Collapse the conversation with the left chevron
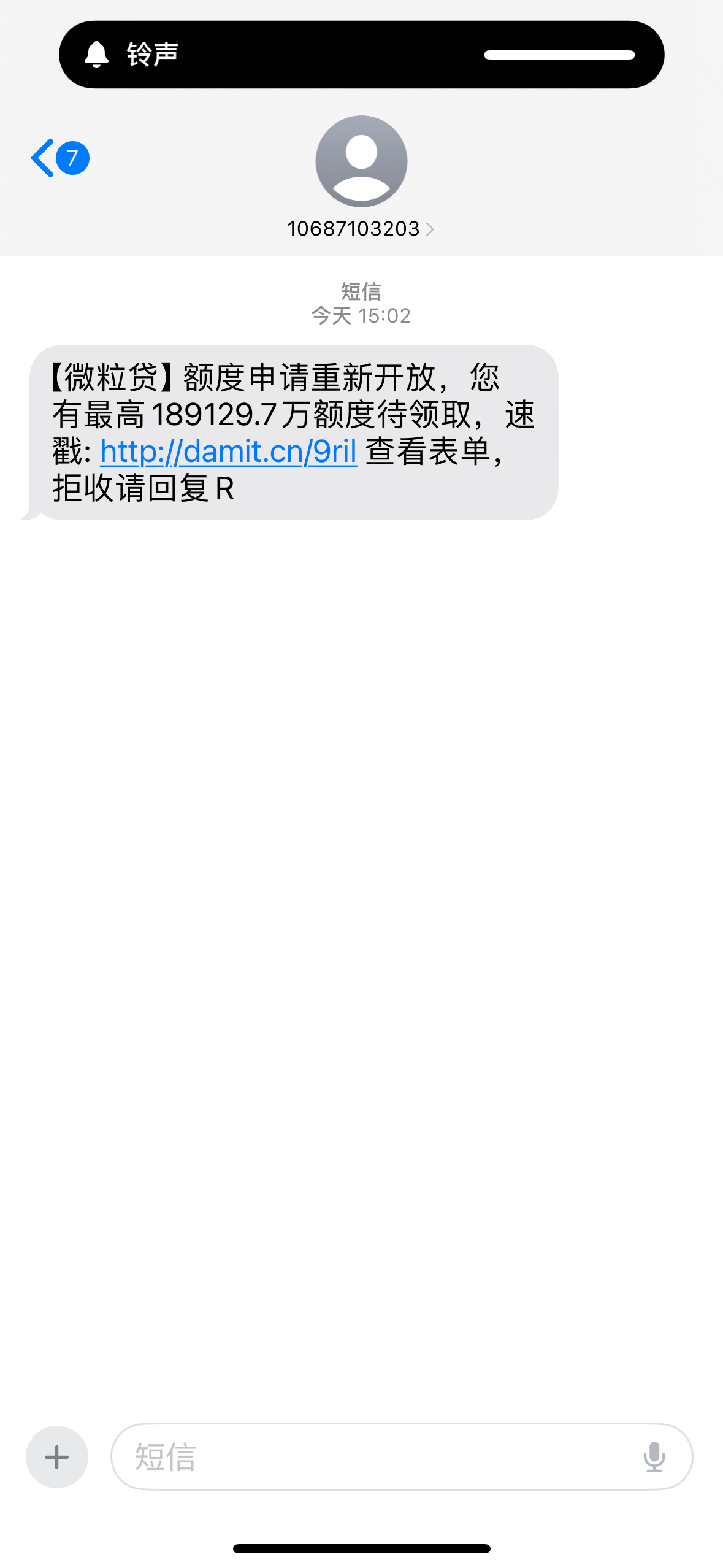This screenshot has height=1568, width=723. point(43,158)
